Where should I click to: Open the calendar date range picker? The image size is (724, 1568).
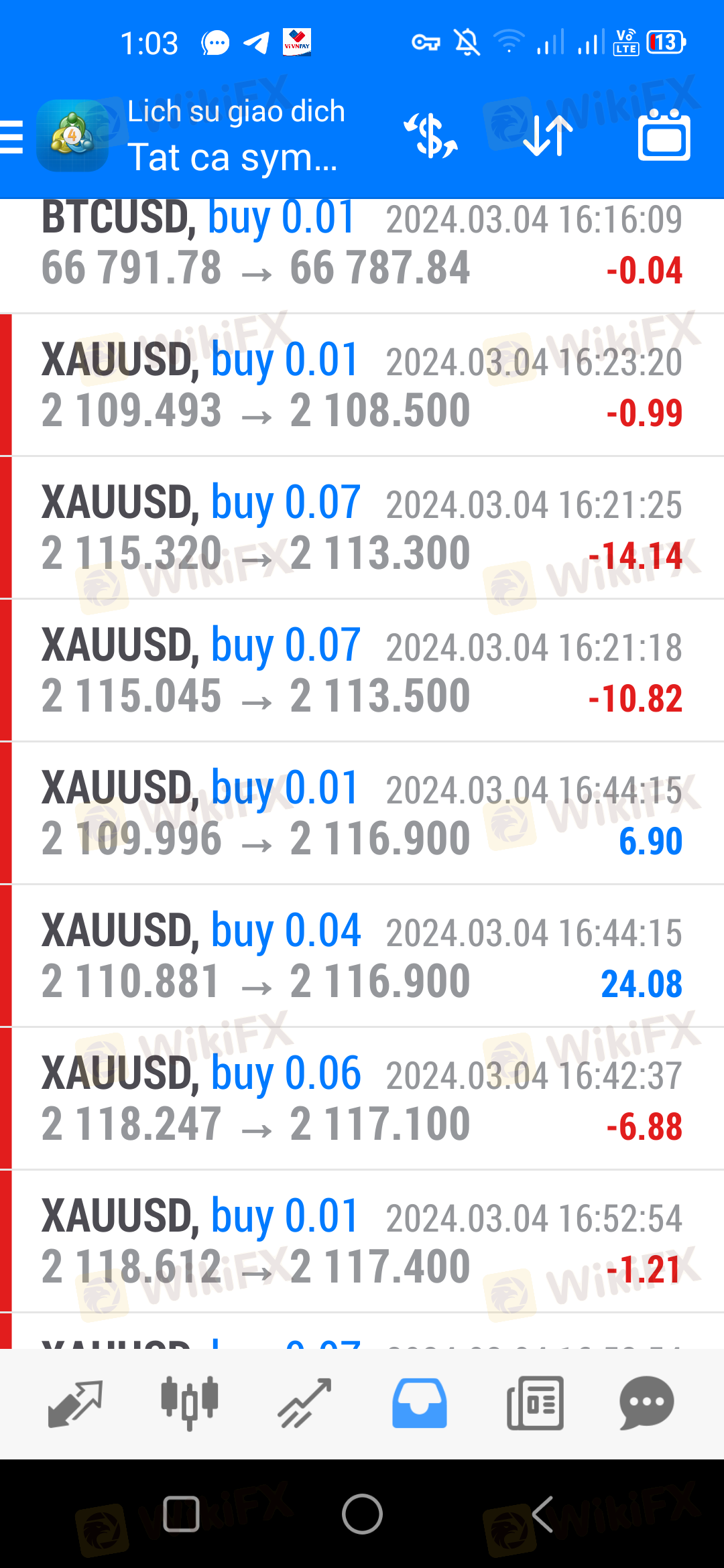664,135
